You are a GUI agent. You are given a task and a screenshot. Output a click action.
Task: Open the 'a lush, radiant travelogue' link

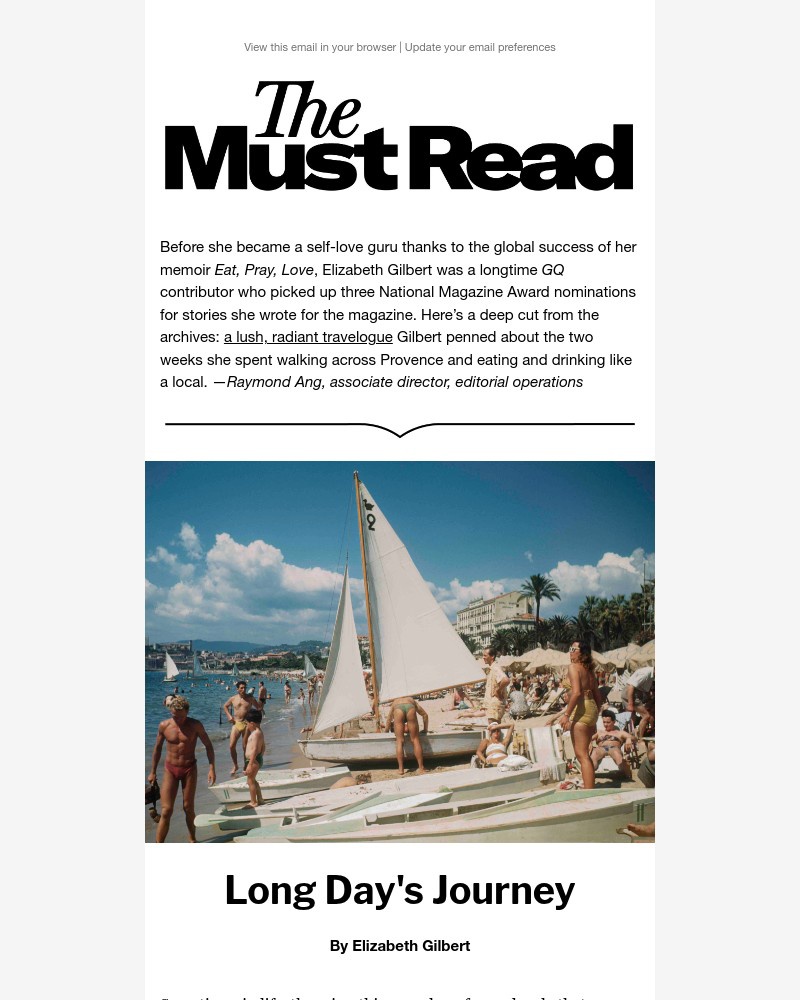coord(308,337)
